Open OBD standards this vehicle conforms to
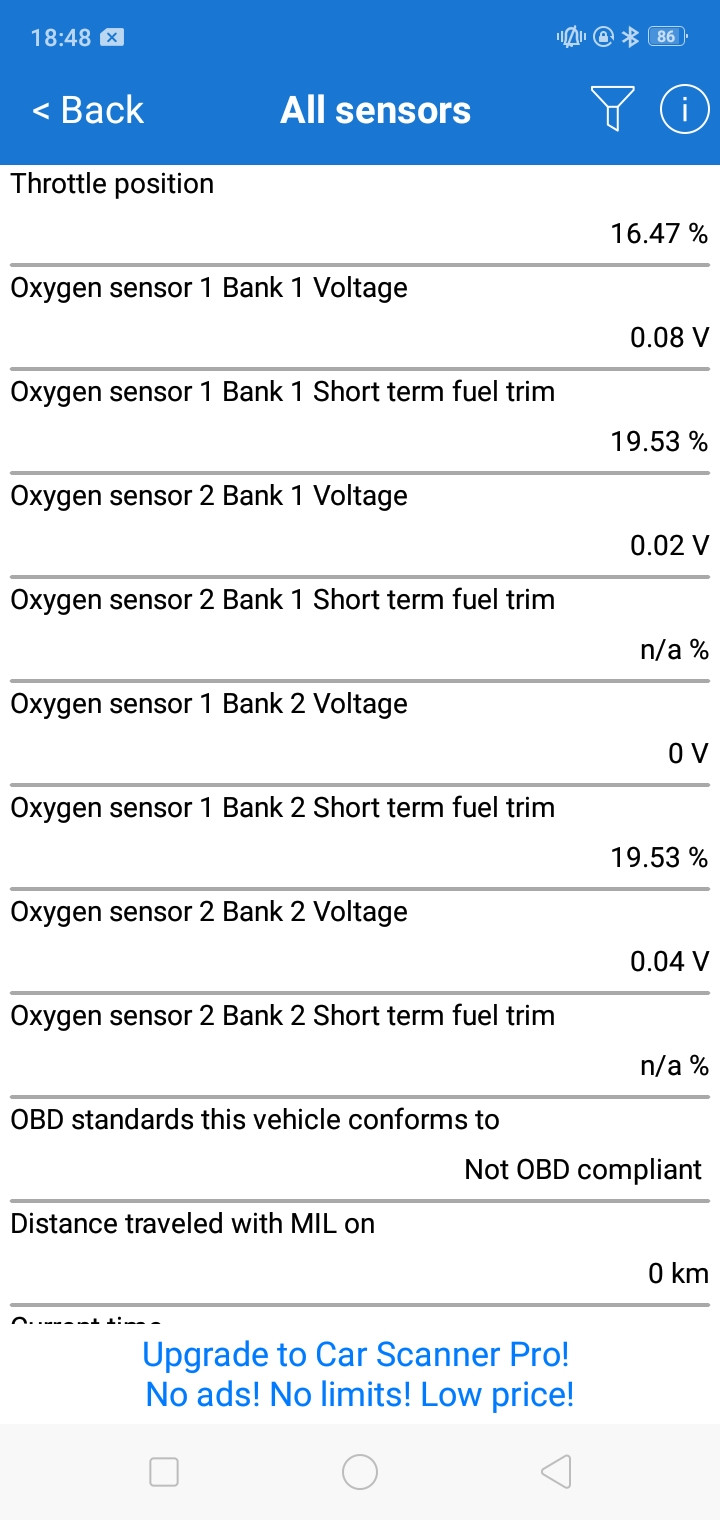This screenshot has width=720, height=1520. (360, 1145)
